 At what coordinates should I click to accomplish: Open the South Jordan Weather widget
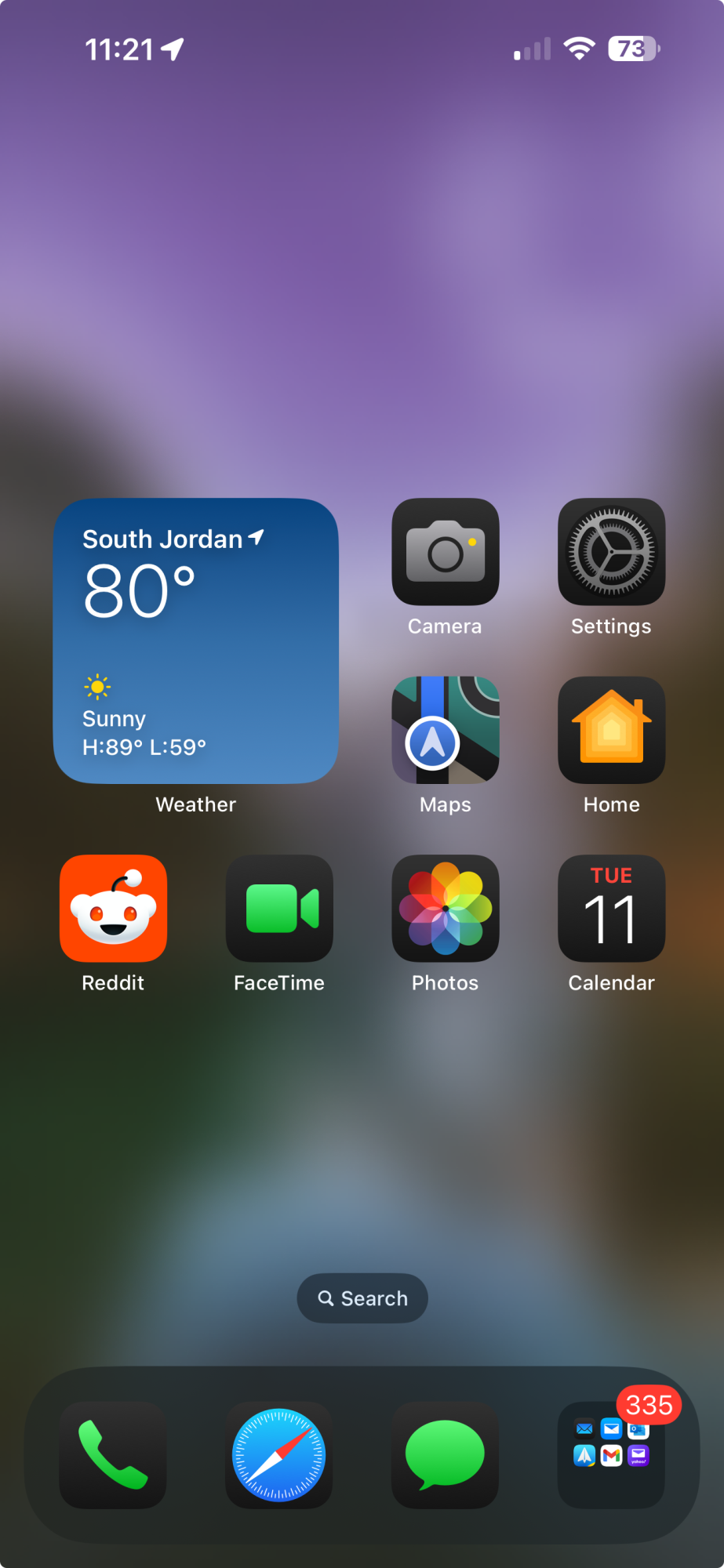pyautogui.click(x=195, y=641)
